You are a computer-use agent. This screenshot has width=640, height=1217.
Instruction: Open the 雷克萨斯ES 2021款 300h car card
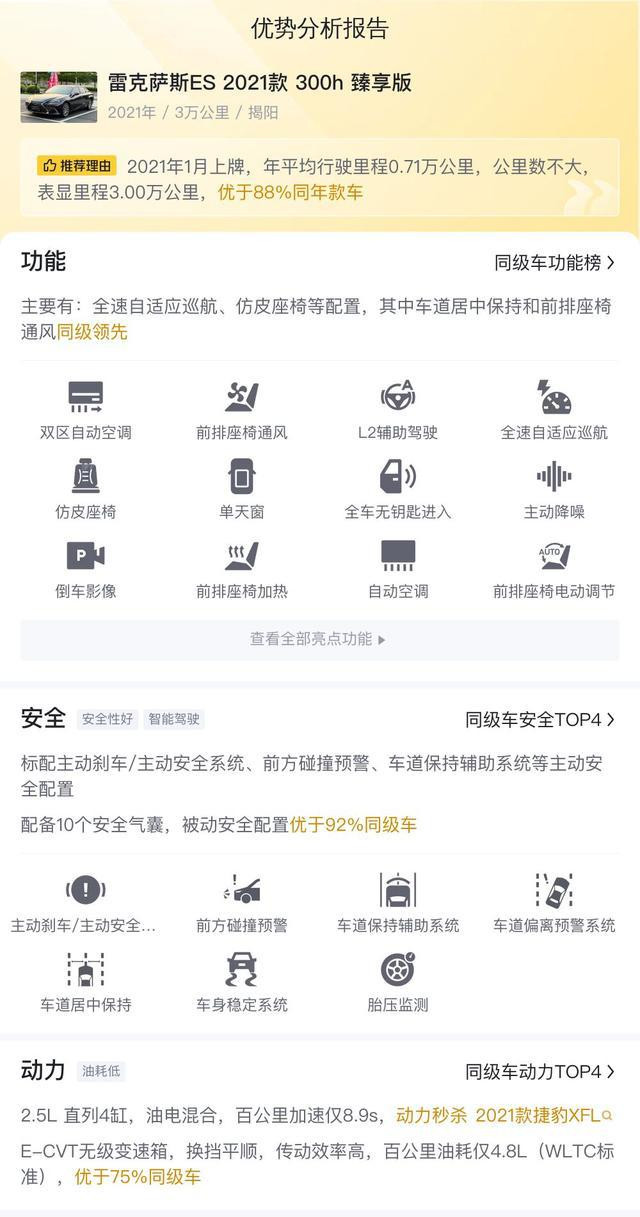pyautogui.click(x=260, y=96)
